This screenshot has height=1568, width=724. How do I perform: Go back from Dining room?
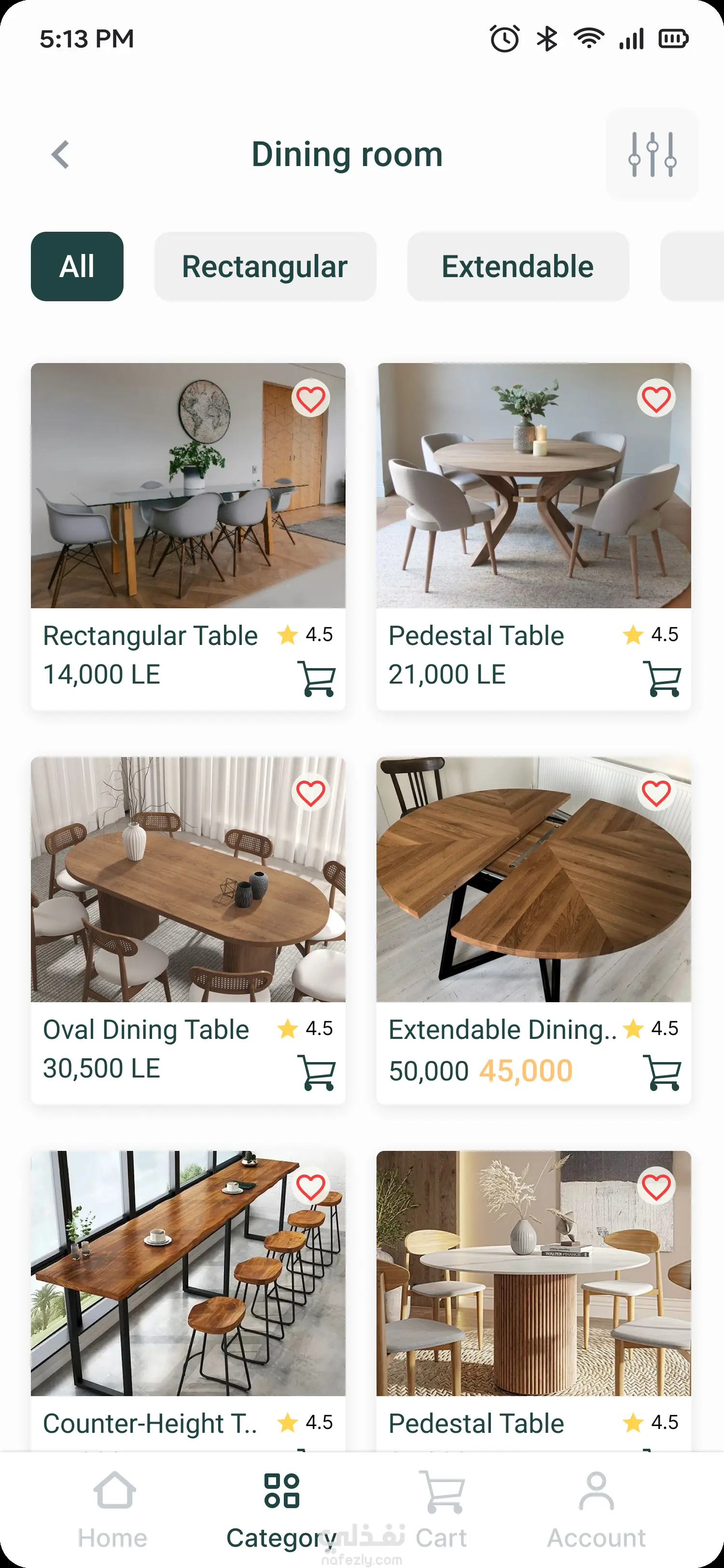(60, 154)
